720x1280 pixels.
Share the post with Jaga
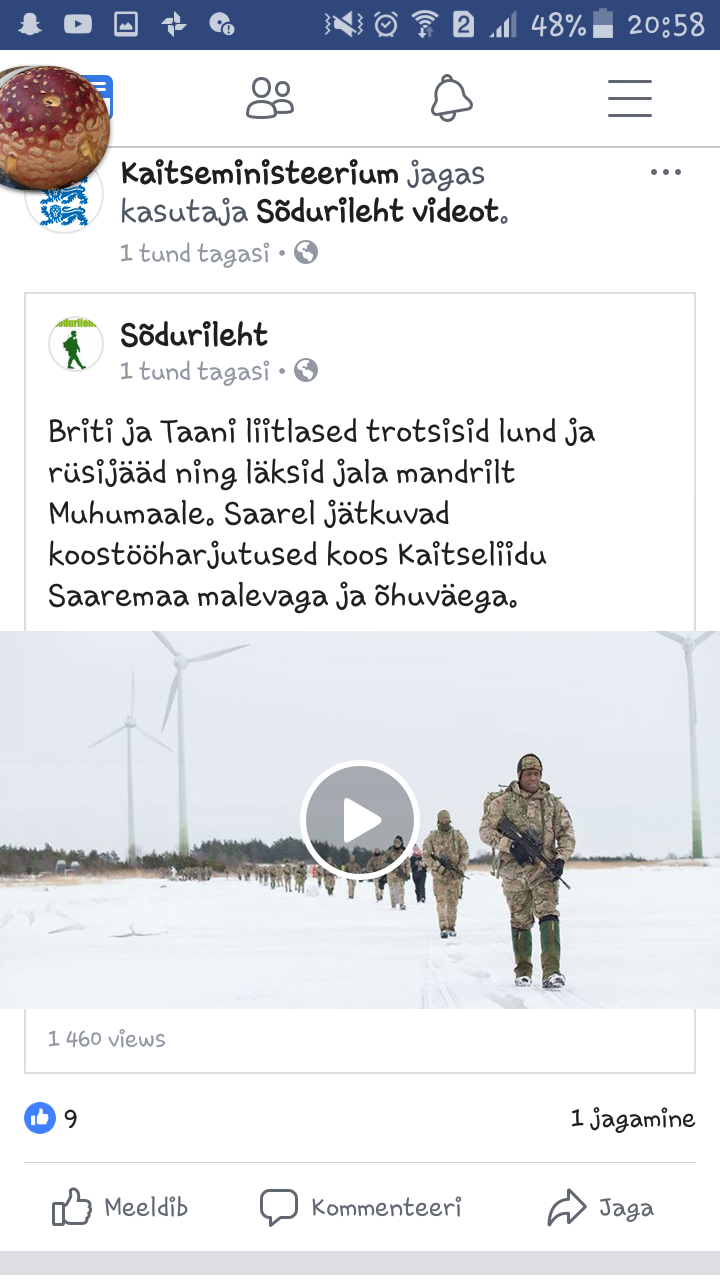tap(601, 1208)
